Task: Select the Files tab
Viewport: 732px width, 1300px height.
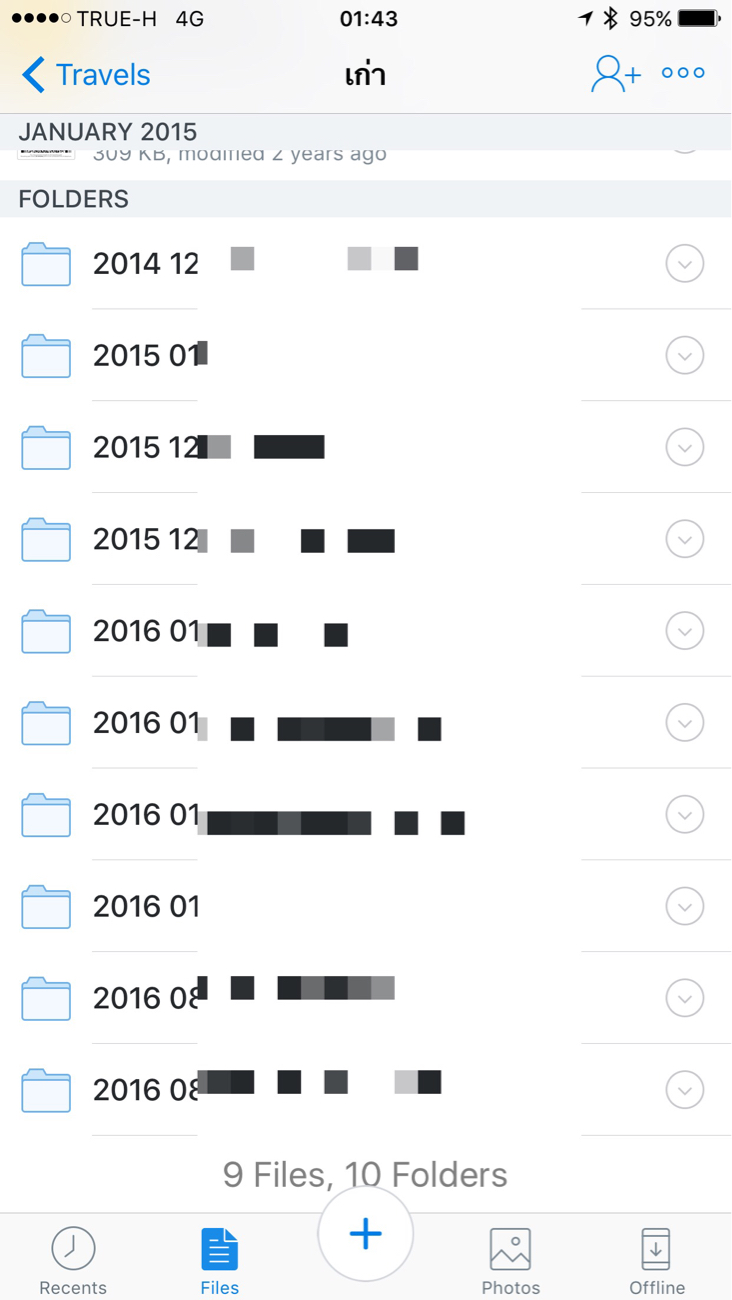Action: 219,1260
